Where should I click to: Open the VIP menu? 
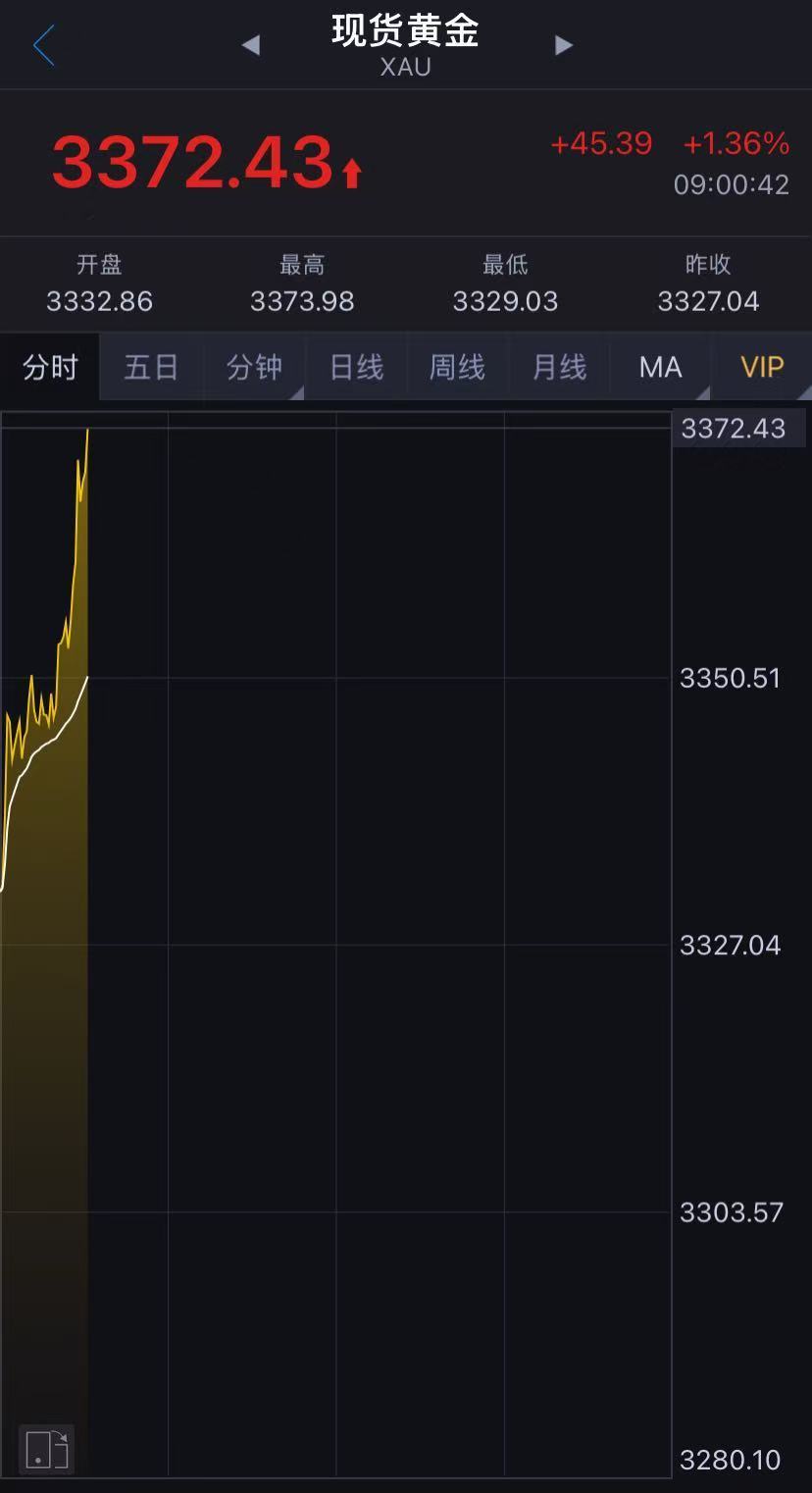[762, 367]
